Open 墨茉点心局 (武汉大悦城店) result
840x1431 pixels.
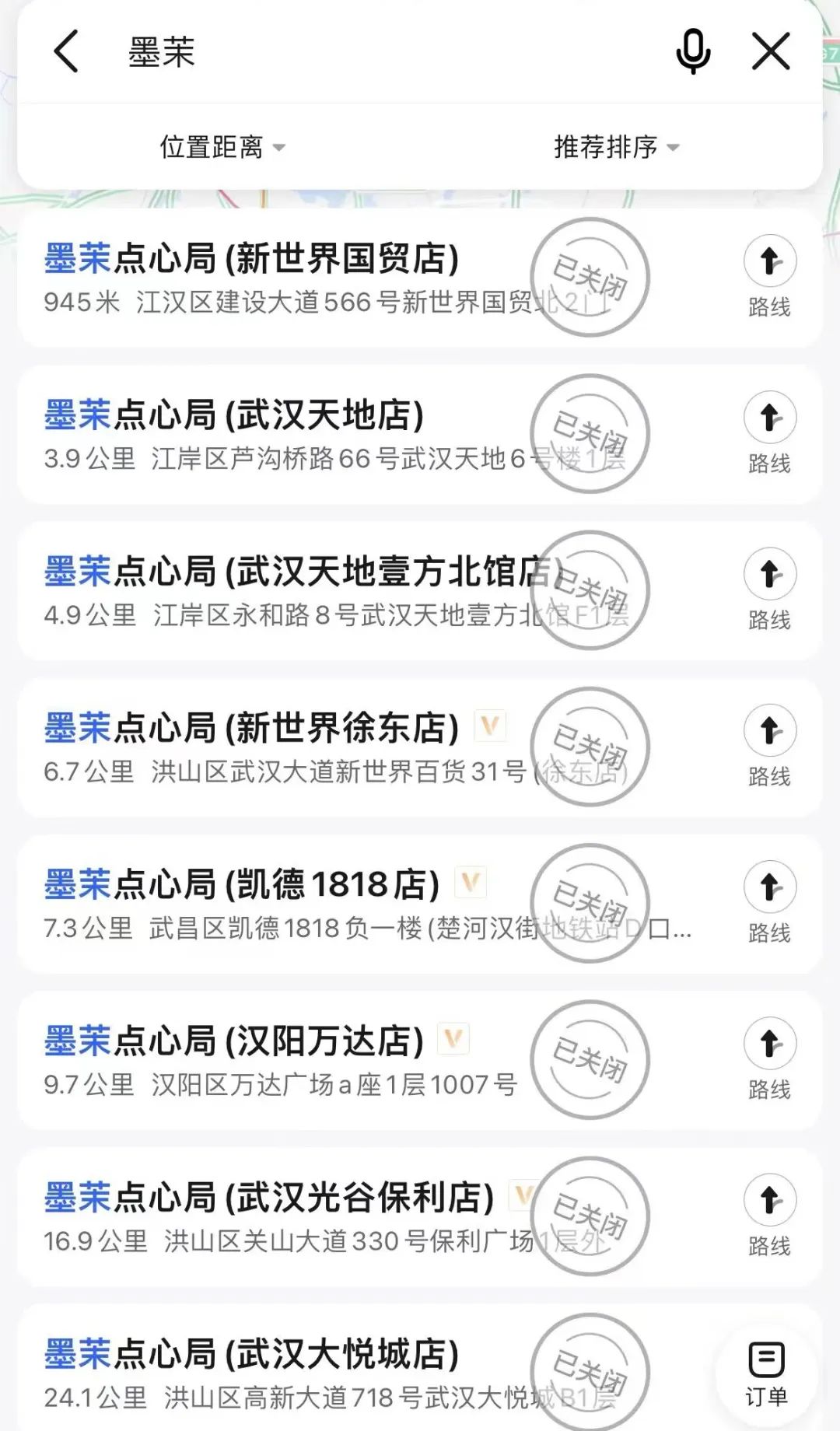(x=251, y=1354)
